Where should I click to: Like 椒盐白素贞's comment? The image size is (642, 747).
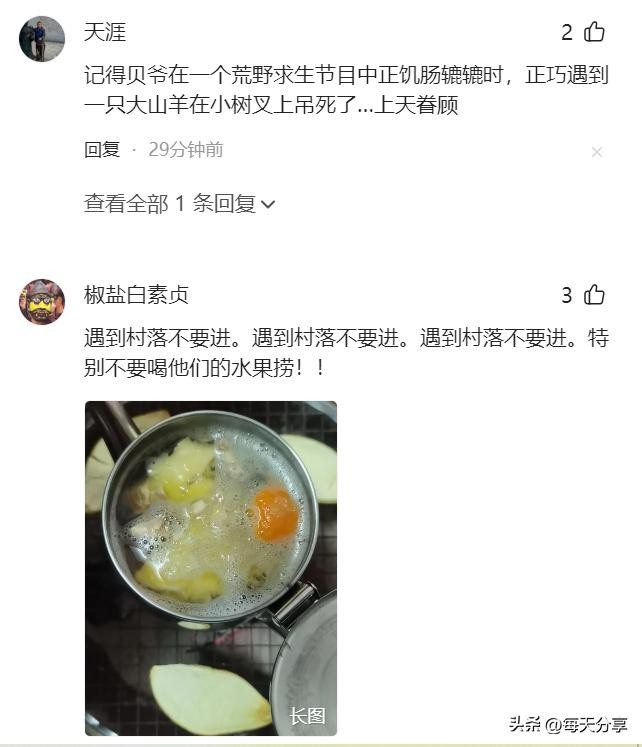[594, 295]
